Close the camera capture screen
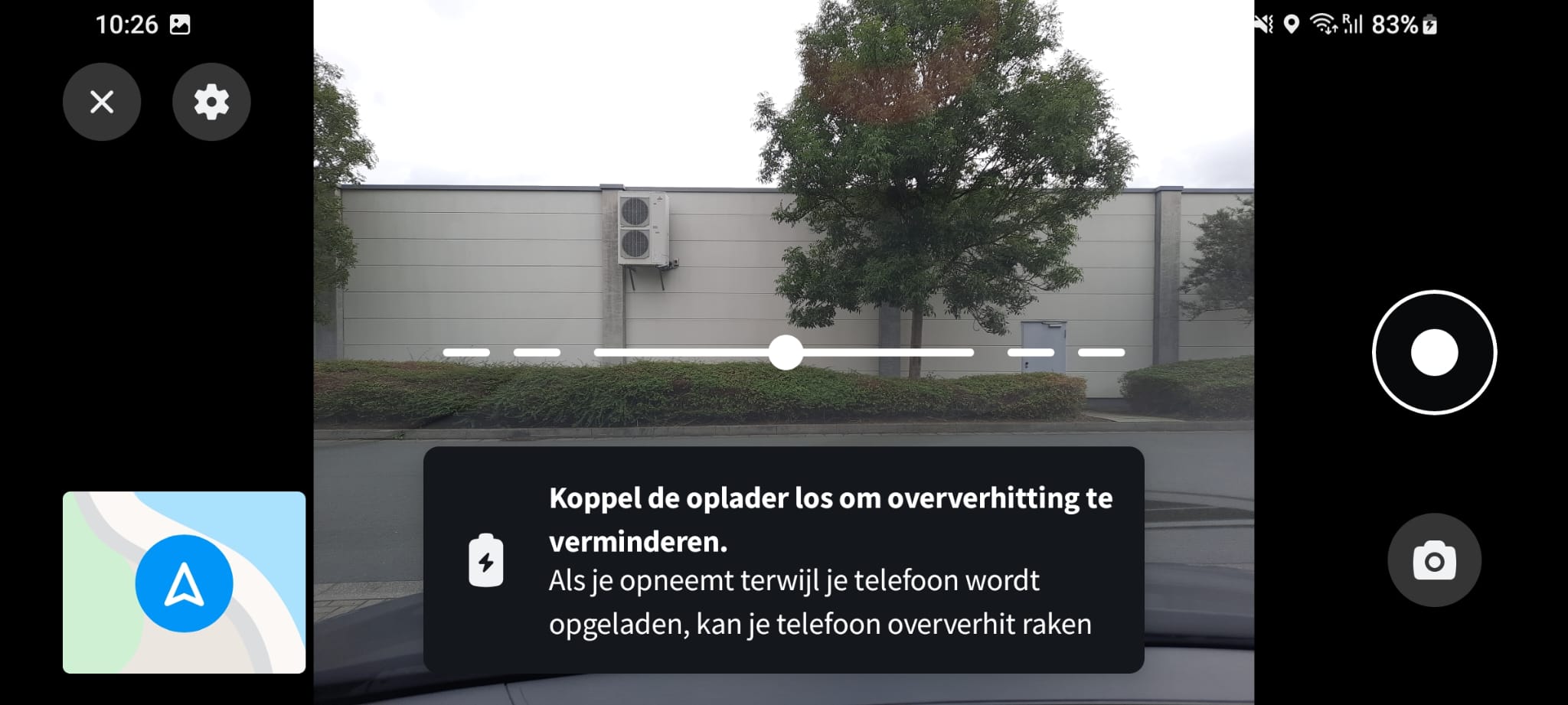 click(x=102, y=102)
